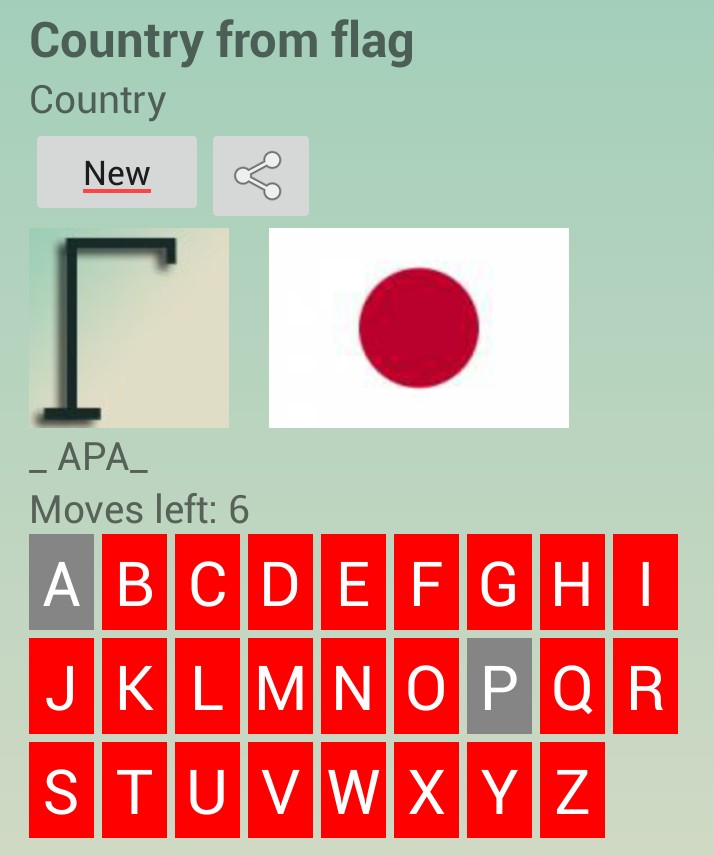Guess the letter G
Image resolution: width=714 pixels, height=855 pixels.
[499, 582]
